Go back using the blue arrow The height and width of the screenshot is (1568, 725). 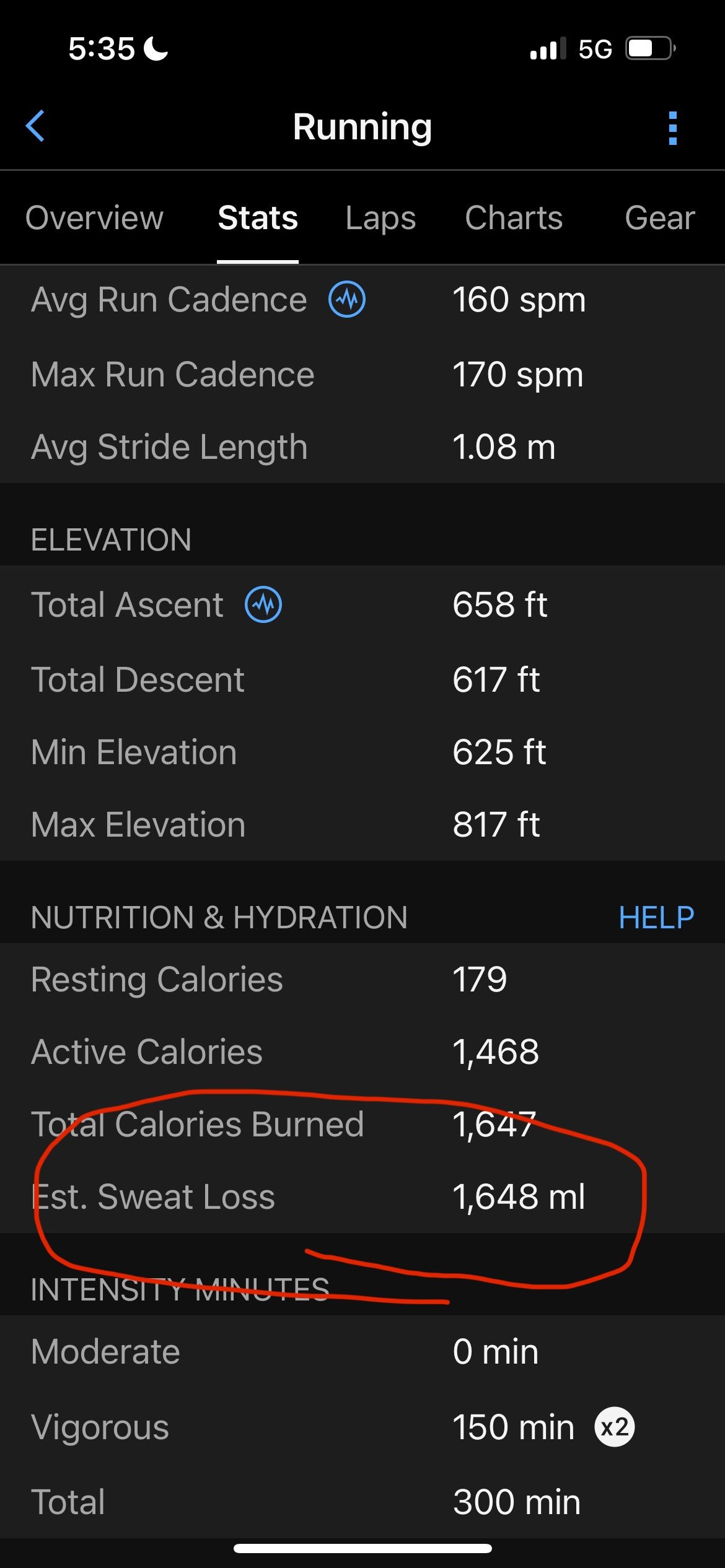[x=35, y=126]
